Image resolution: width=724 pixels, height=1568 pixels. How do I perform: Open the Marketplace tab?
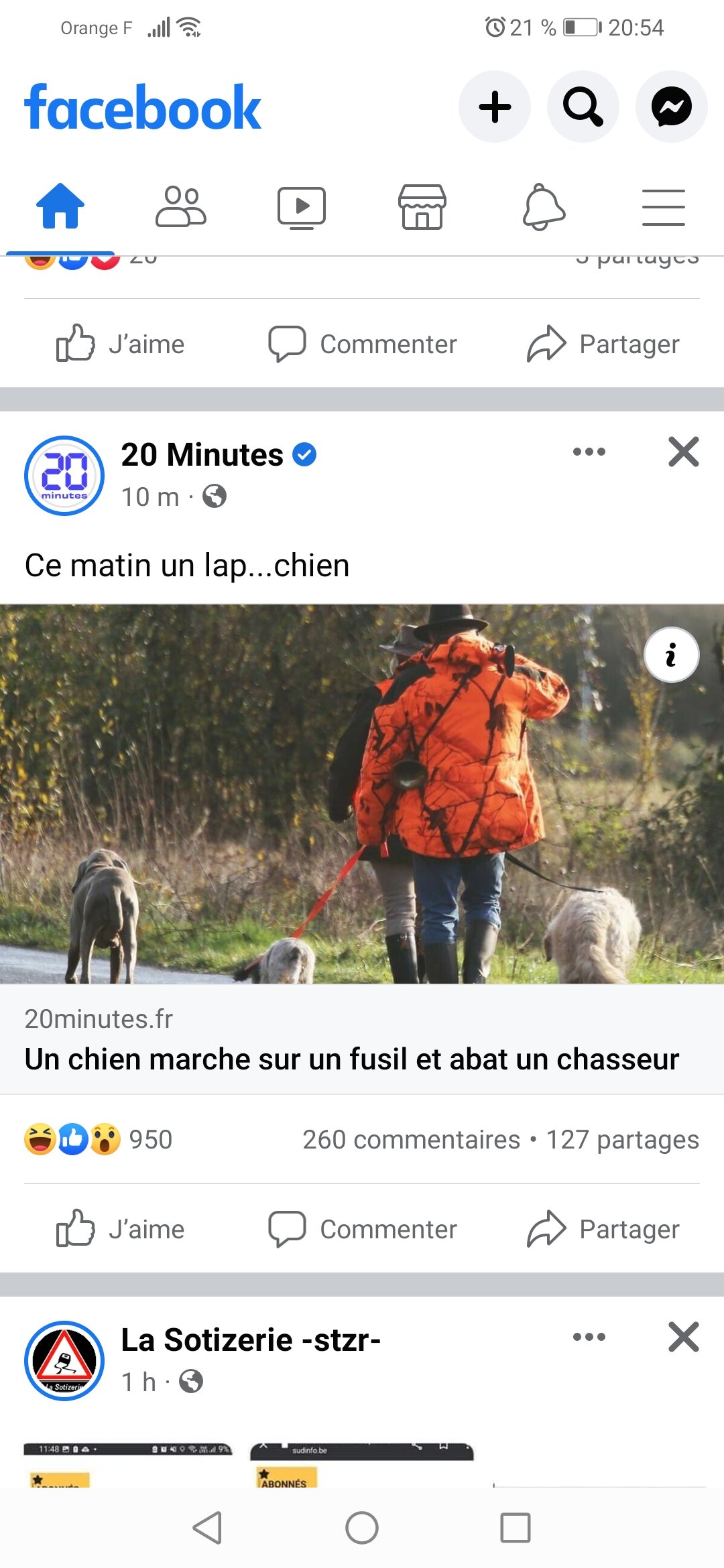click(422, 206)
